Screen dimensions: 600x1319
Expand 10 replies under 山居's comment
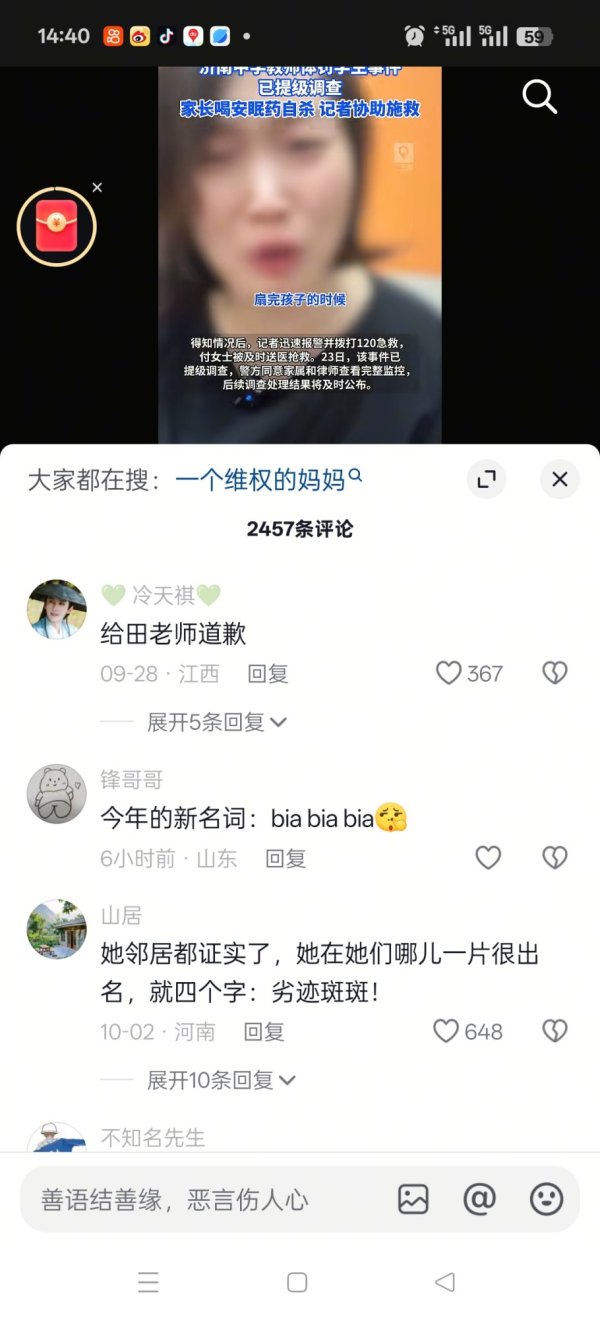221,1080
